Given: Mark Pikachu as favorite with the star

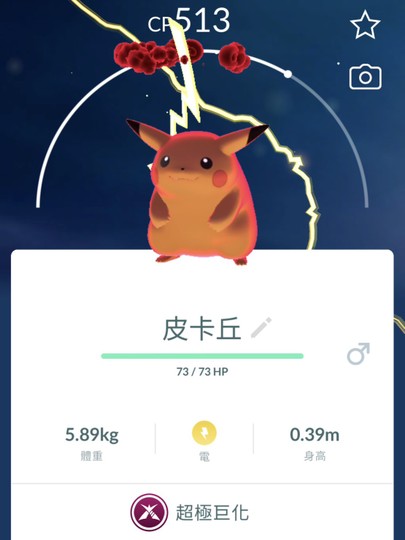Looking at the screenshot, I should 365,24.
